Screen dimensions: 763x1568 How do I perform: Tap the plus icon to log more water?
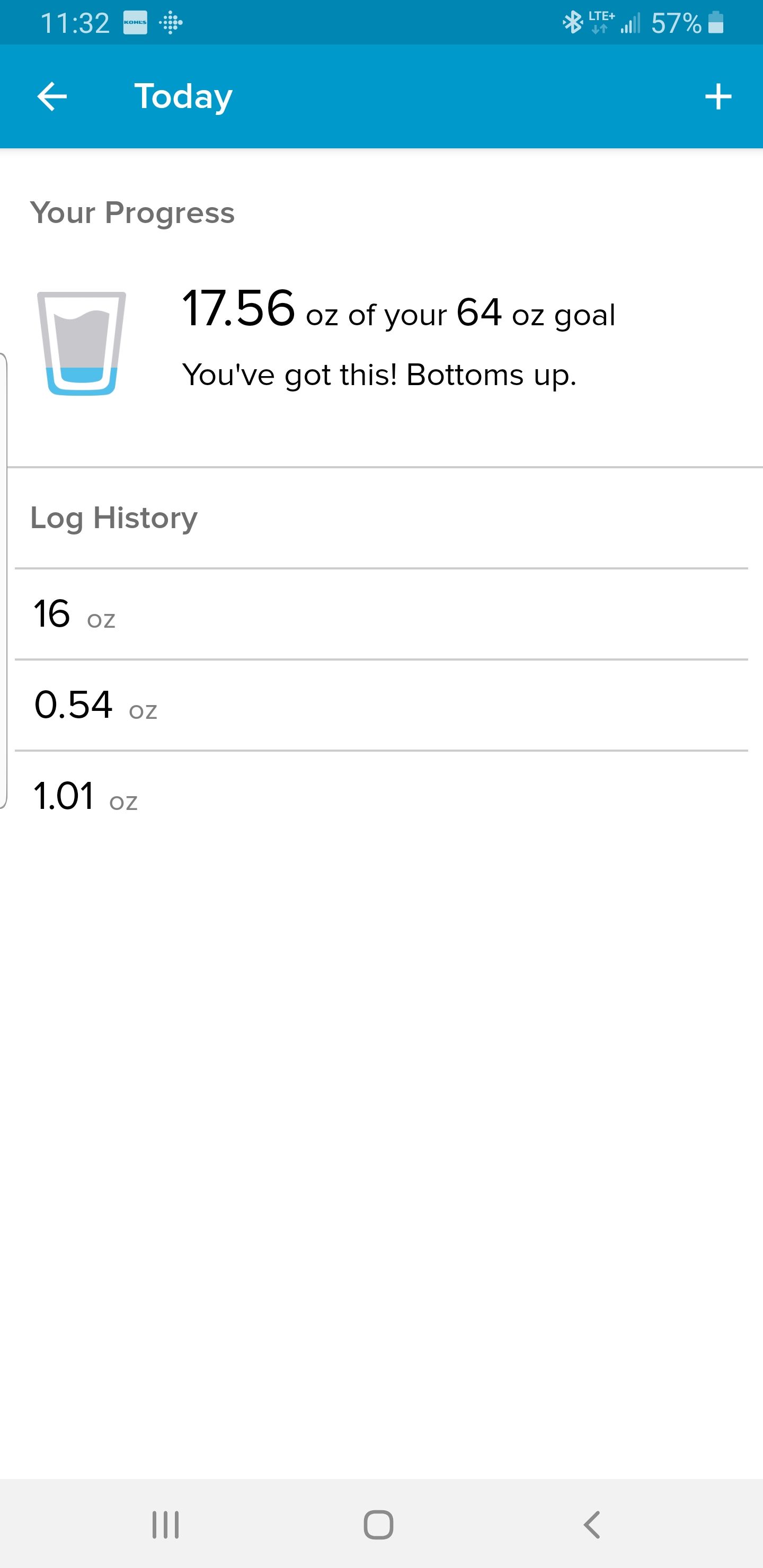[718, 96]
